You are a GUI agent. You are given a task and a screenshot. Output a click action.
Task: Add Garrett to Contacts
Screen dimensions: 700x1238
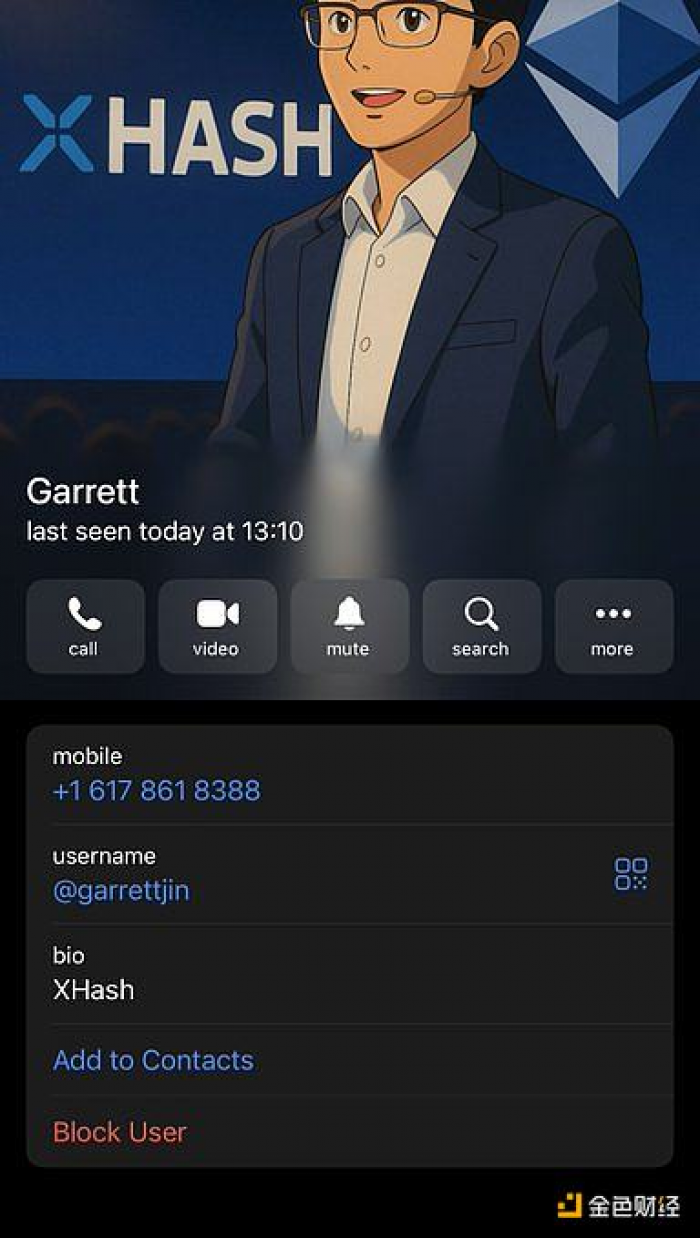153,1060
